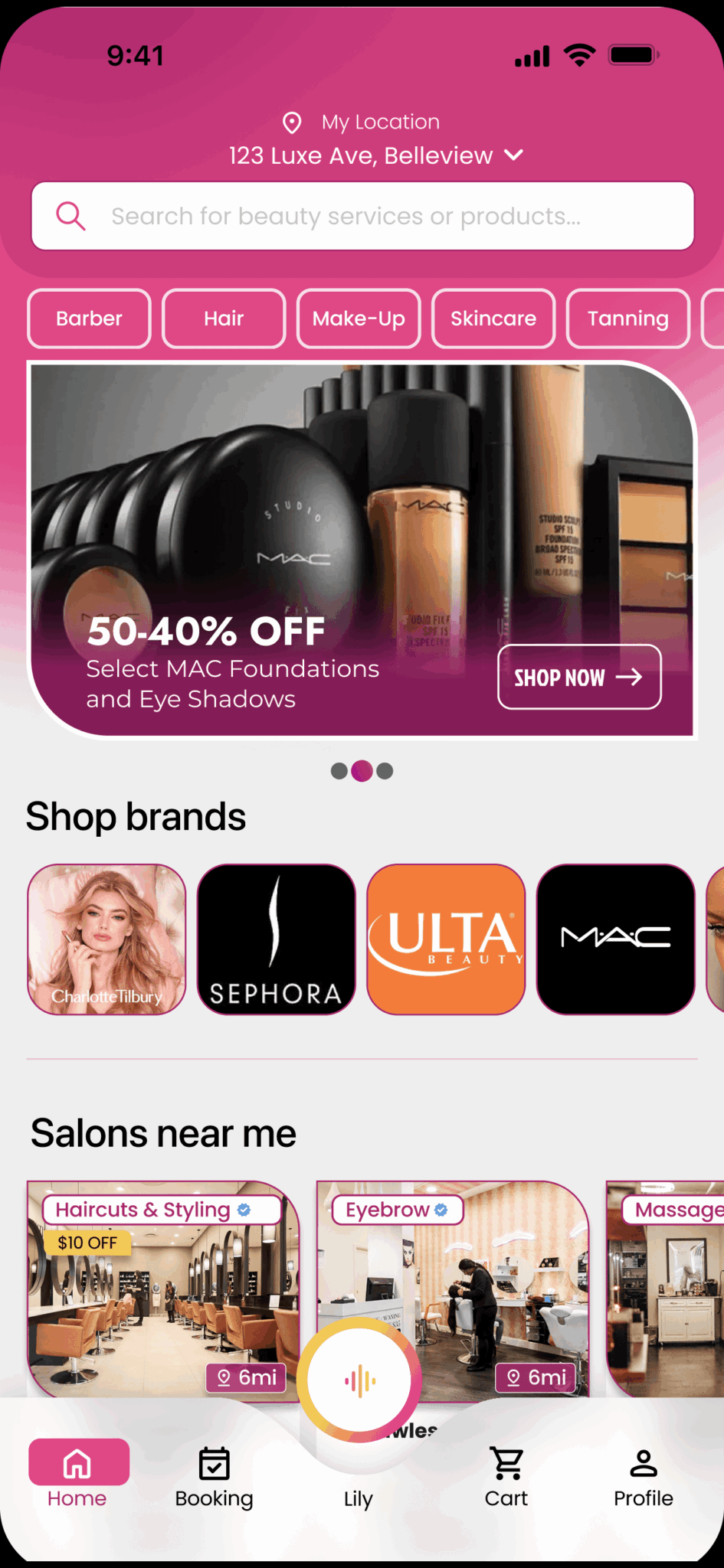
Task: Choose the Skincare category chip
Action: coord(493,318)
